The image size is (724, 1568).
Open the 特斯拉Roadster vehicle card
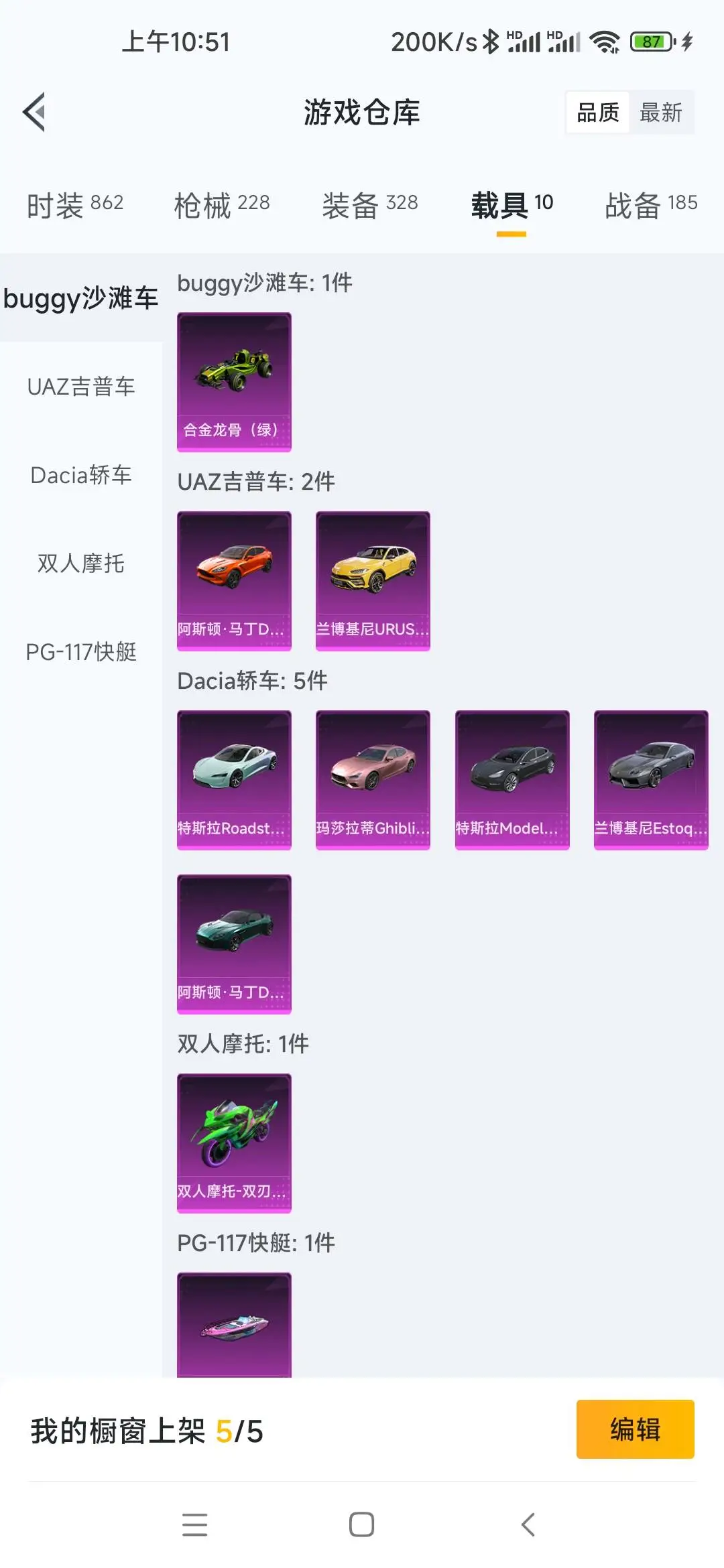[234, 780]
